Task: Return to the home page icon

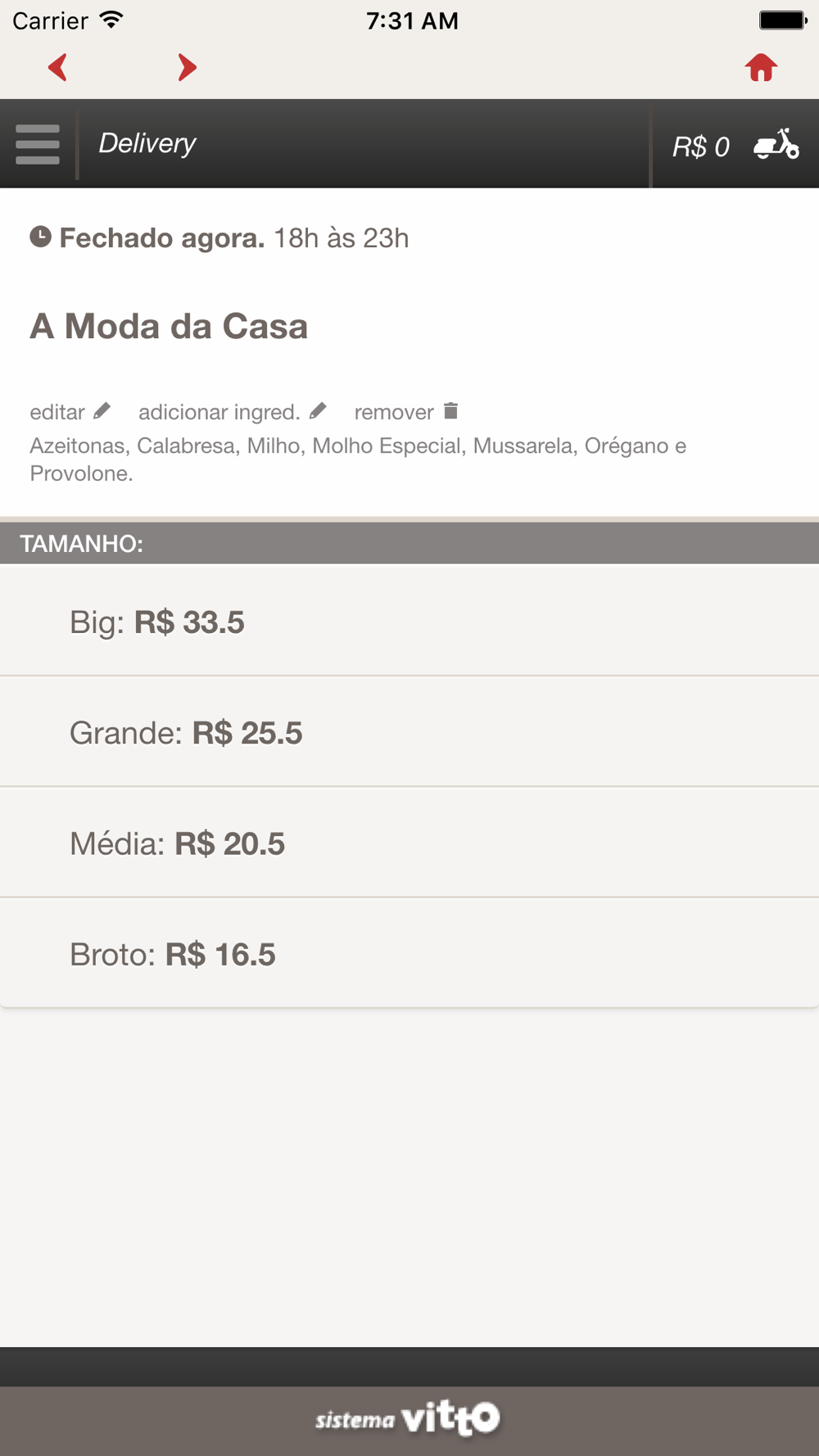Action: click(761, 68)
